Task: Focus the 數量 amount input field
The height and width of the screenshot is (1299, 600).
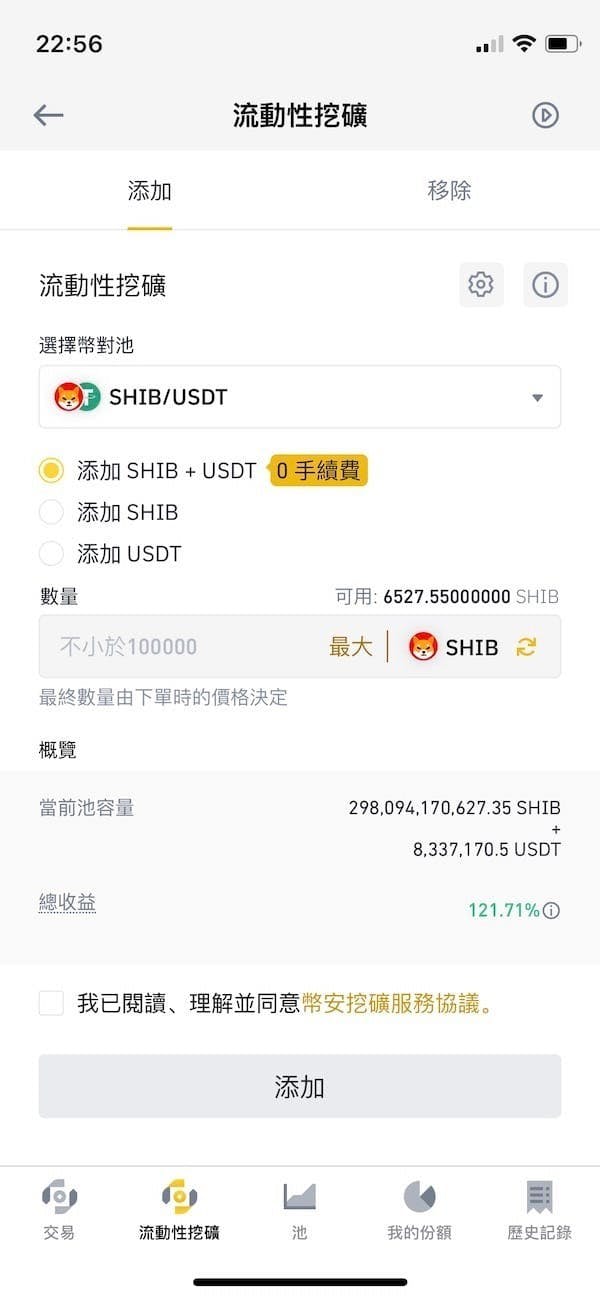Action: tap(180, 647)
